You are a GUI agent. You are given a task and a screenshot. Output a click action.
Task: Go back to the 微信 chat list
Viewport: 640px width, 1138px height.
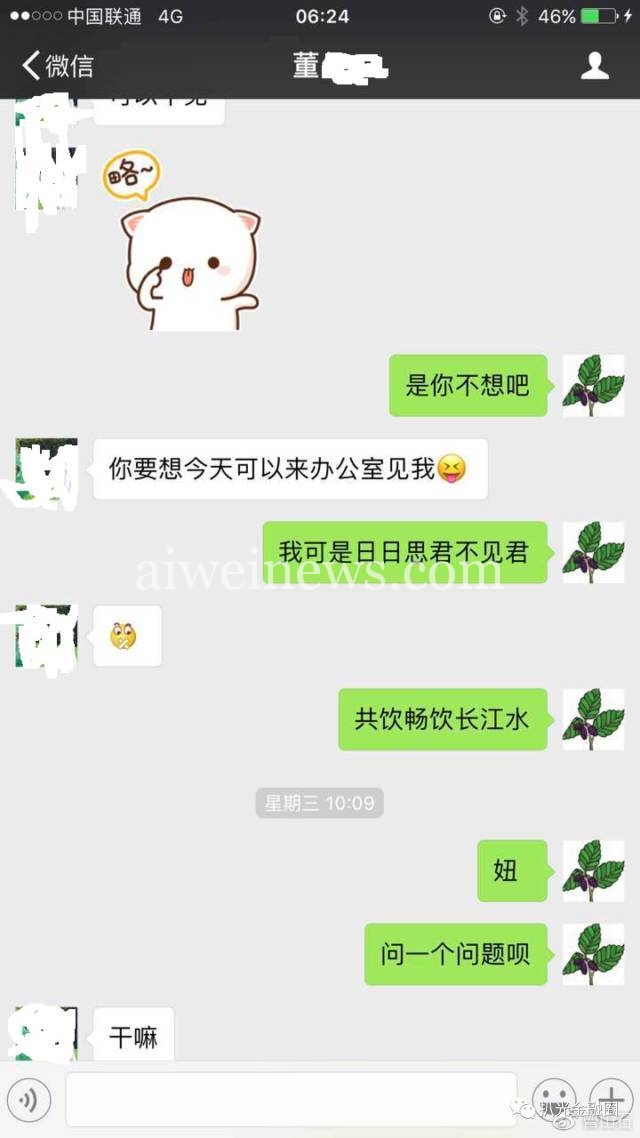point(57,66)
